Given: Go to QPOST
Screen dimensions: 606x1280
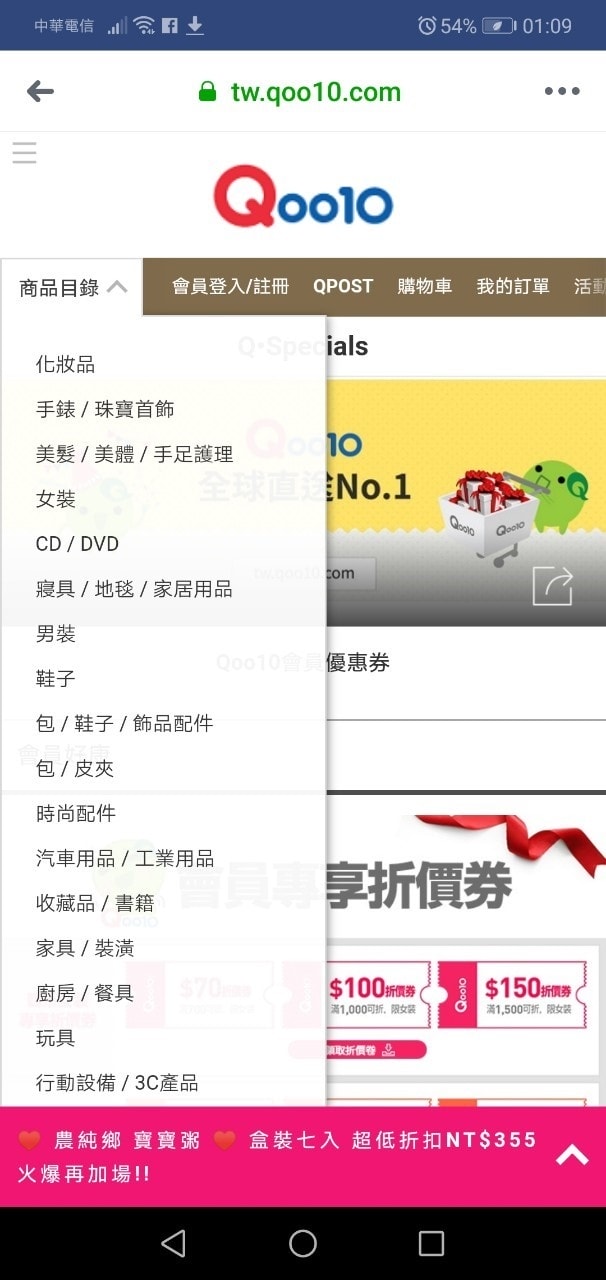Looking at the screenshot, I should 342,287.
